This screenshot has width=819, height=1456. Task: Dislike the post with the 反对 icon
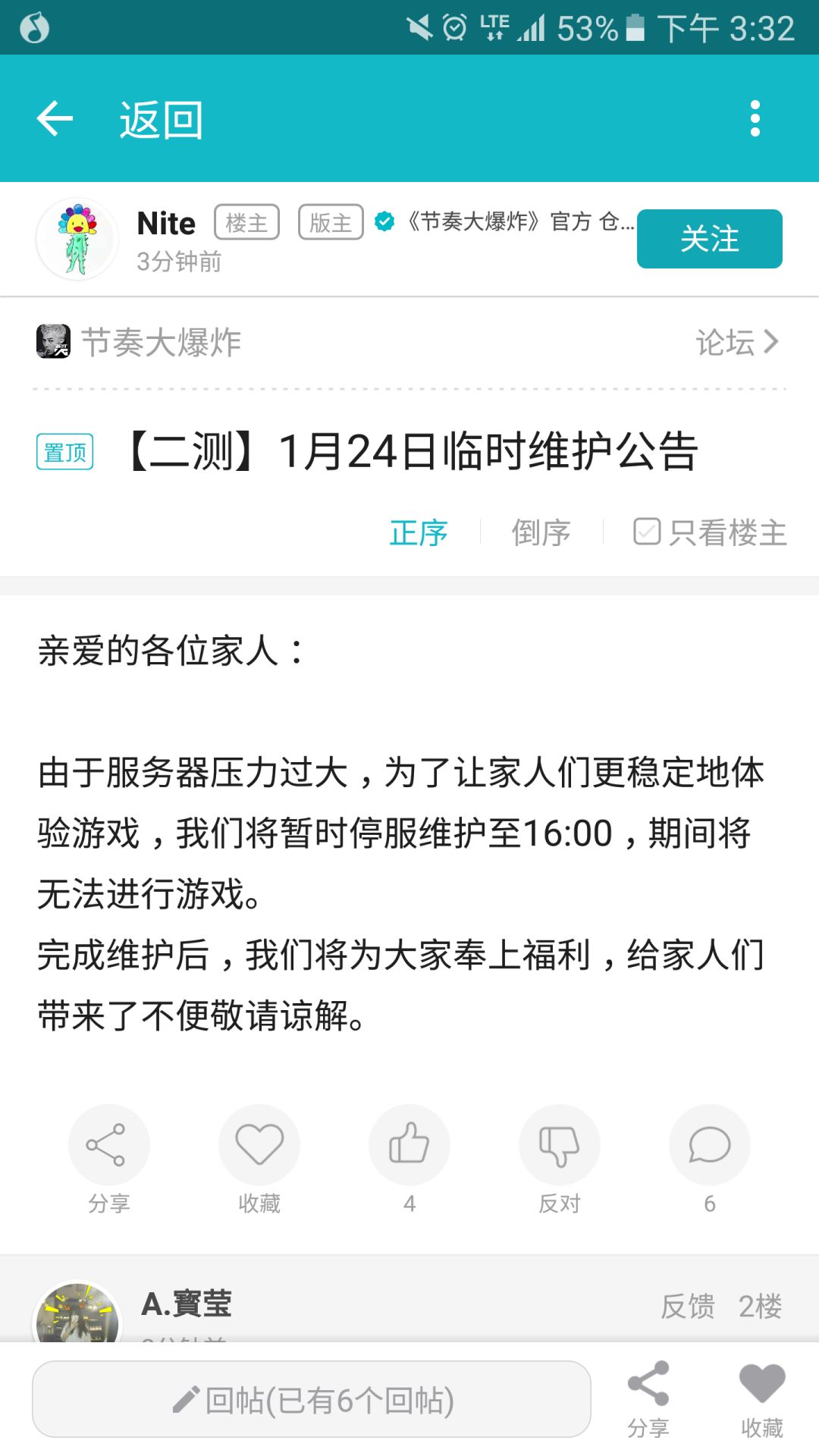560,1145
